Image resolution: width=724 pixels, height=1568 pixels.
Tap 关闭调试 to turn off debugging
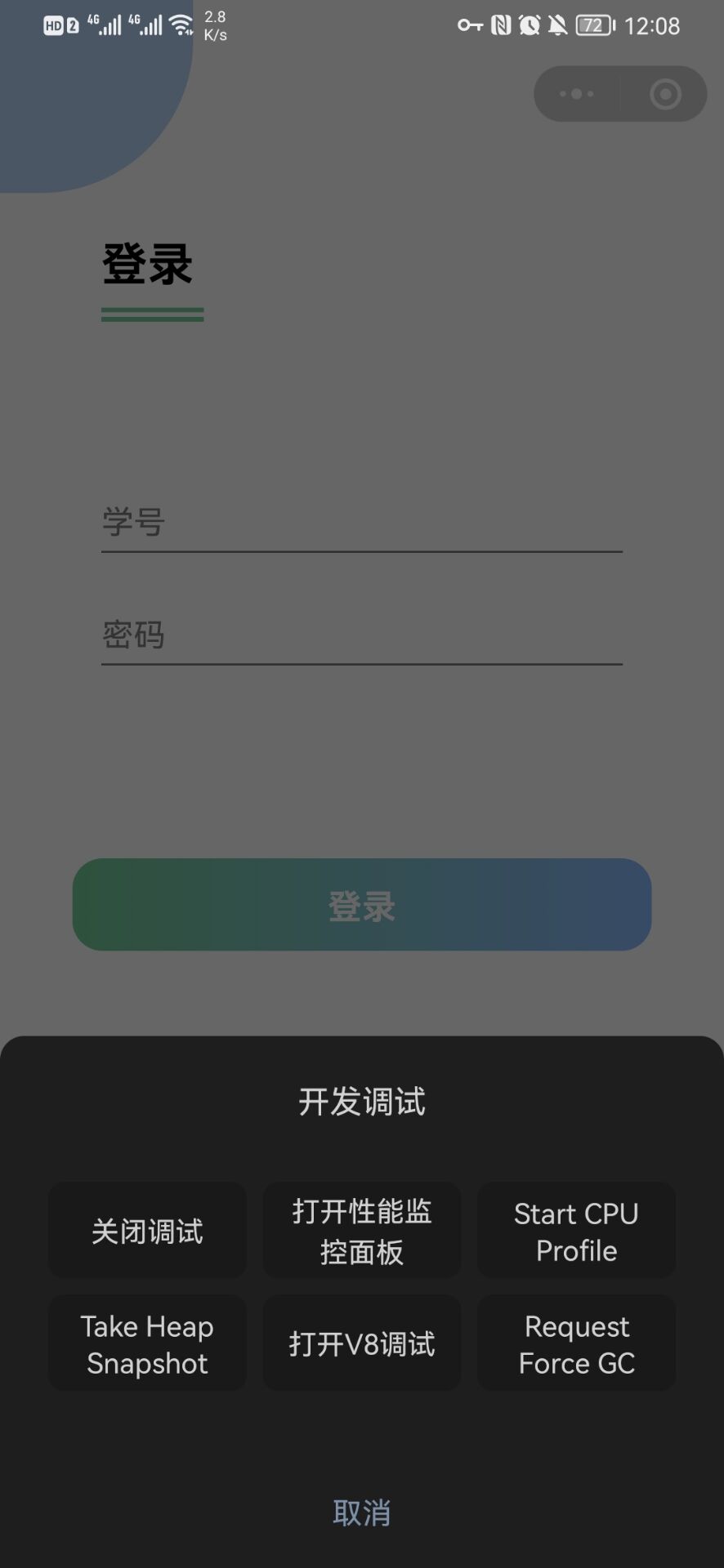pyautogui.click(x=147, y=1231)
